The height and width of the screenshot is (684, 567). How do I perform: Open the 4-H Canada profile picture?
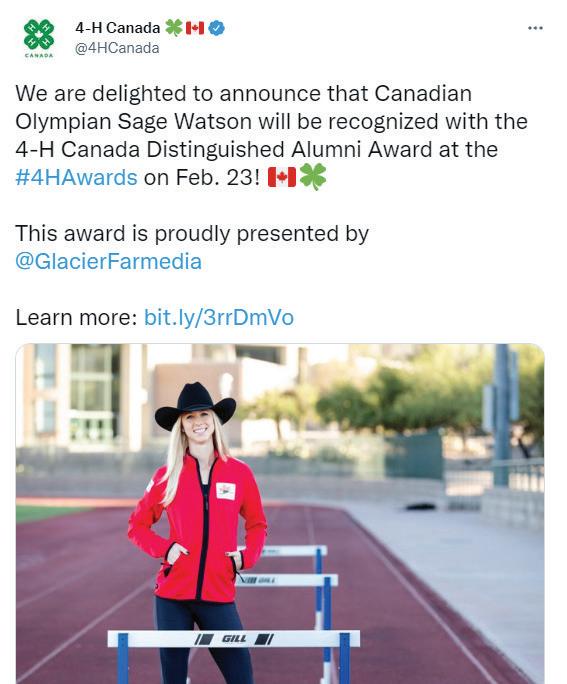pos(39,38)
